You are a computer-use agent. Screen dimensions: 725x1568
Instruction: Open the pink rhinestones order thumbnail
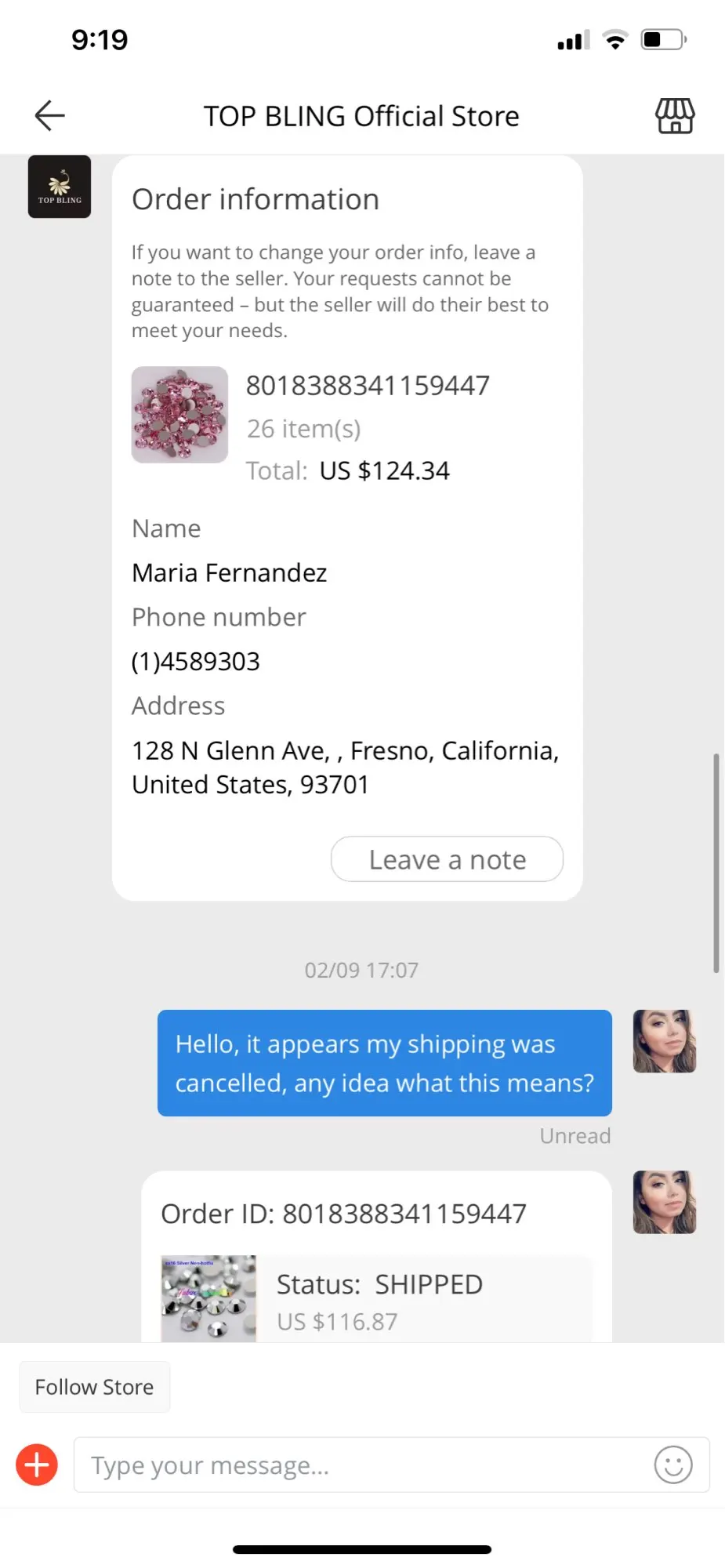[x=179, y=415]
